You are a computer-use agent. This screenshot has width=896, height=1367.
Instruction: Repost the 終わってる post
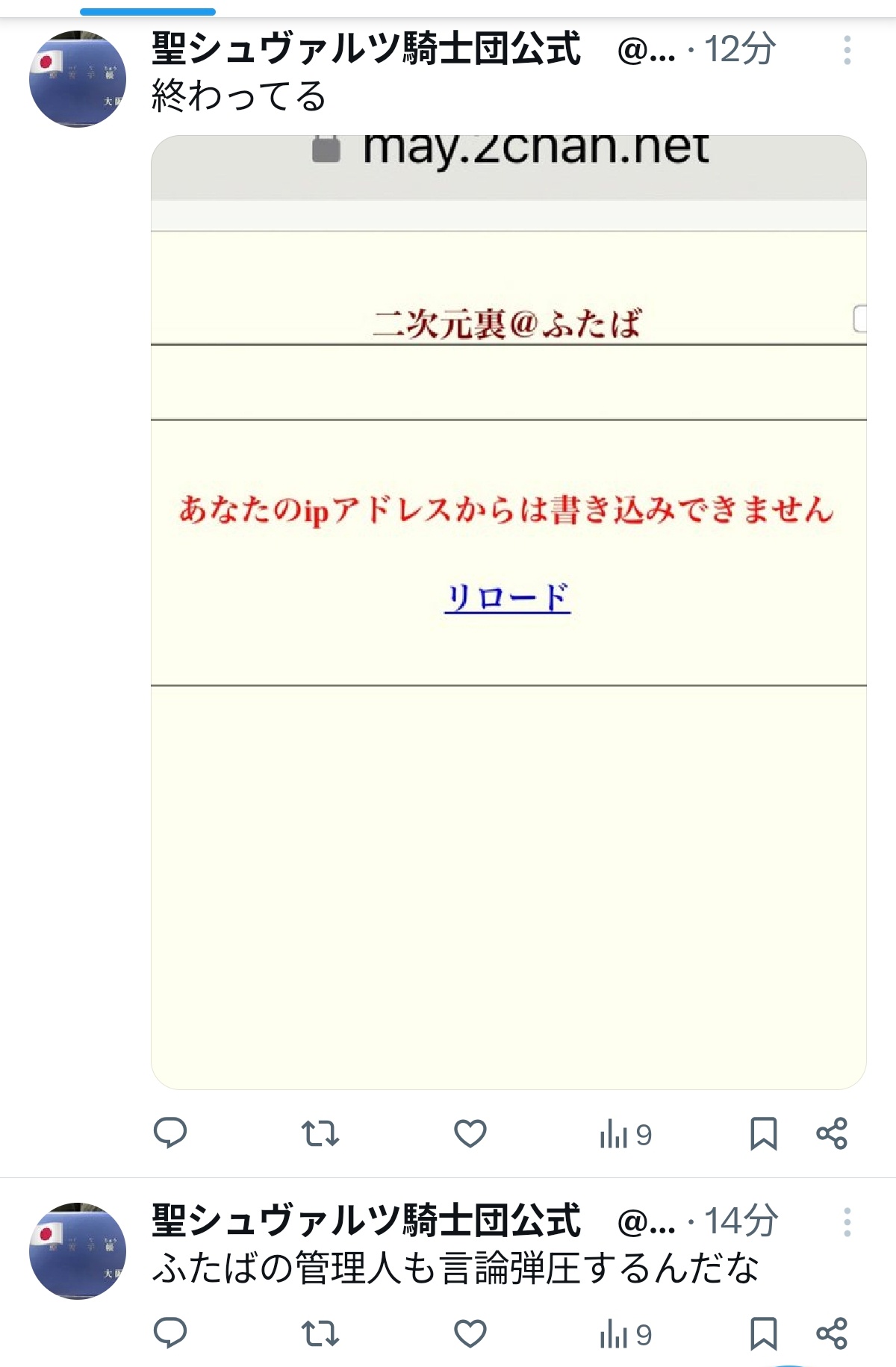(x=320, y=1133)
